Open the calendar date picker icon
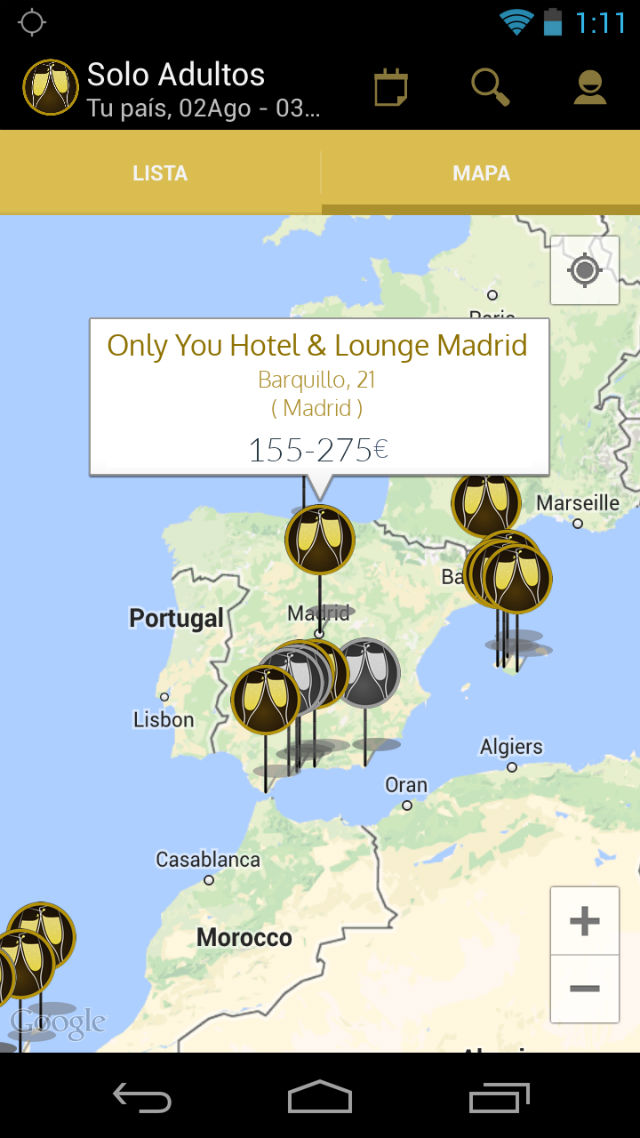The width and height of the screenshot is (640, 1138). point(391,87)
